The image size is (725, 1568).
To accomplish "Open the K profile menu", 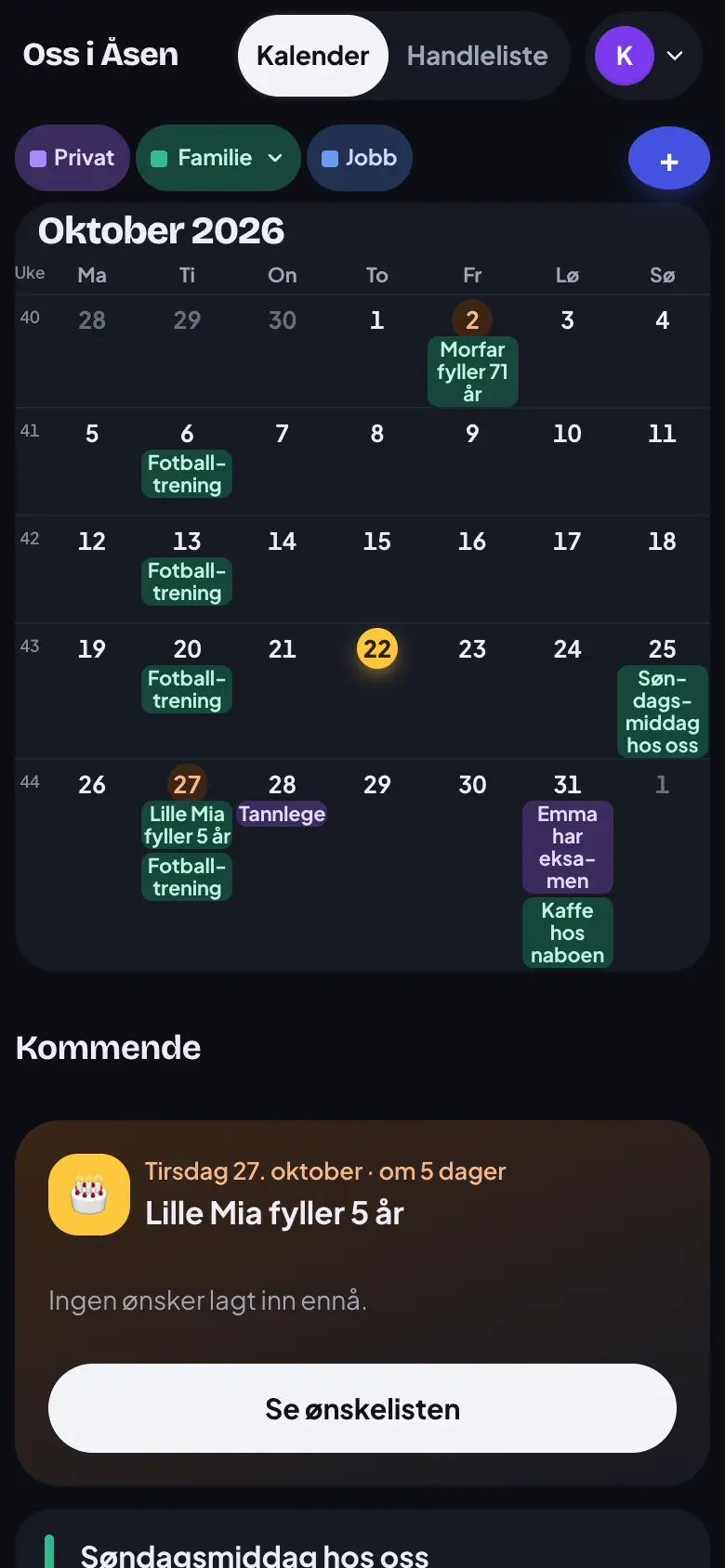I will coord(643,56).
